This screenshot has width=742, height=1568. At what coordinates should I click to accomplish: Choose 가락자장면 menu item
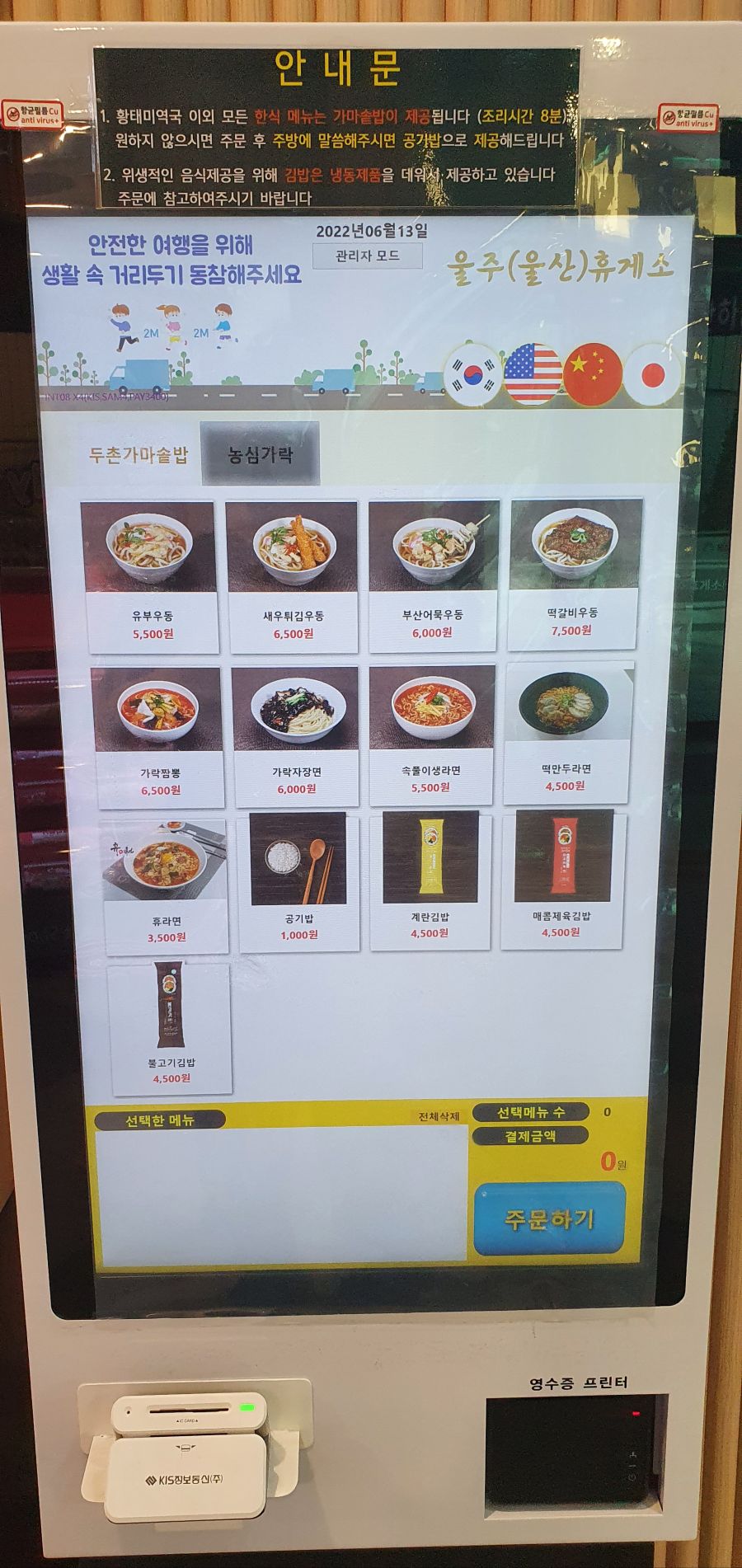click(x=296, y=735)
